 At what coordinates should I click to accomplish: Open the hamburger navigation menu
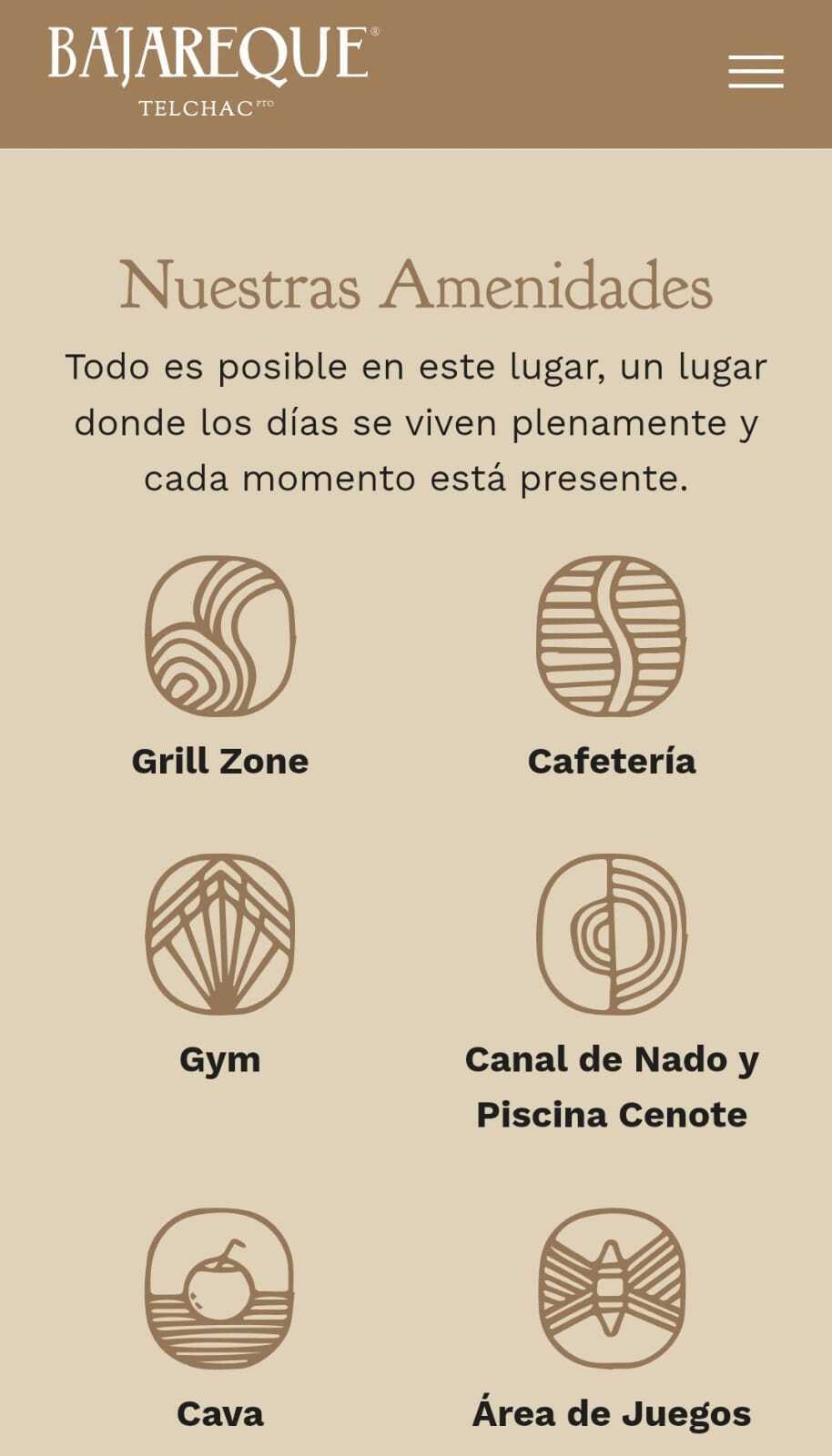point(756,72)
